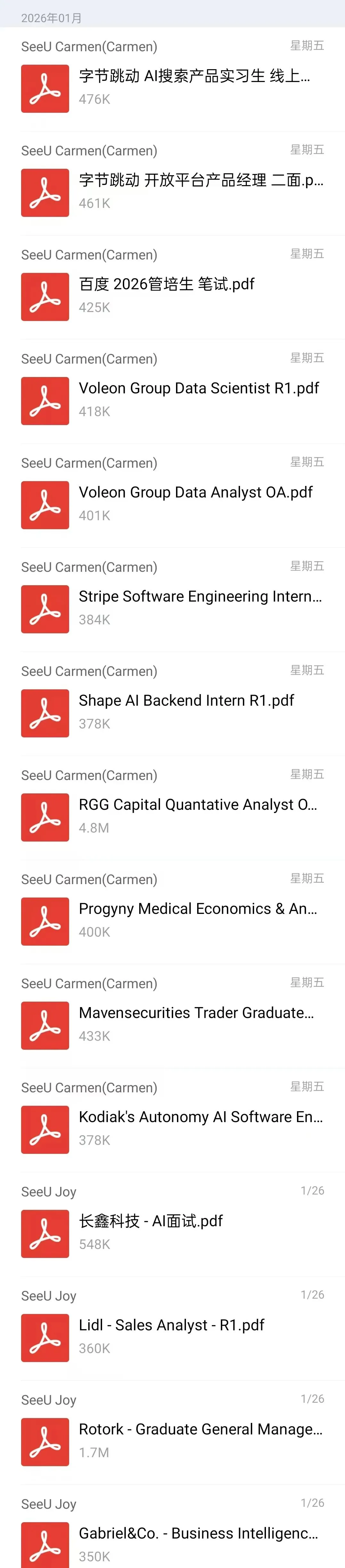345x1568 pixels.
Task: Open 长鑫科技 - AI面试.pdf
Action: coord(151,1222)
